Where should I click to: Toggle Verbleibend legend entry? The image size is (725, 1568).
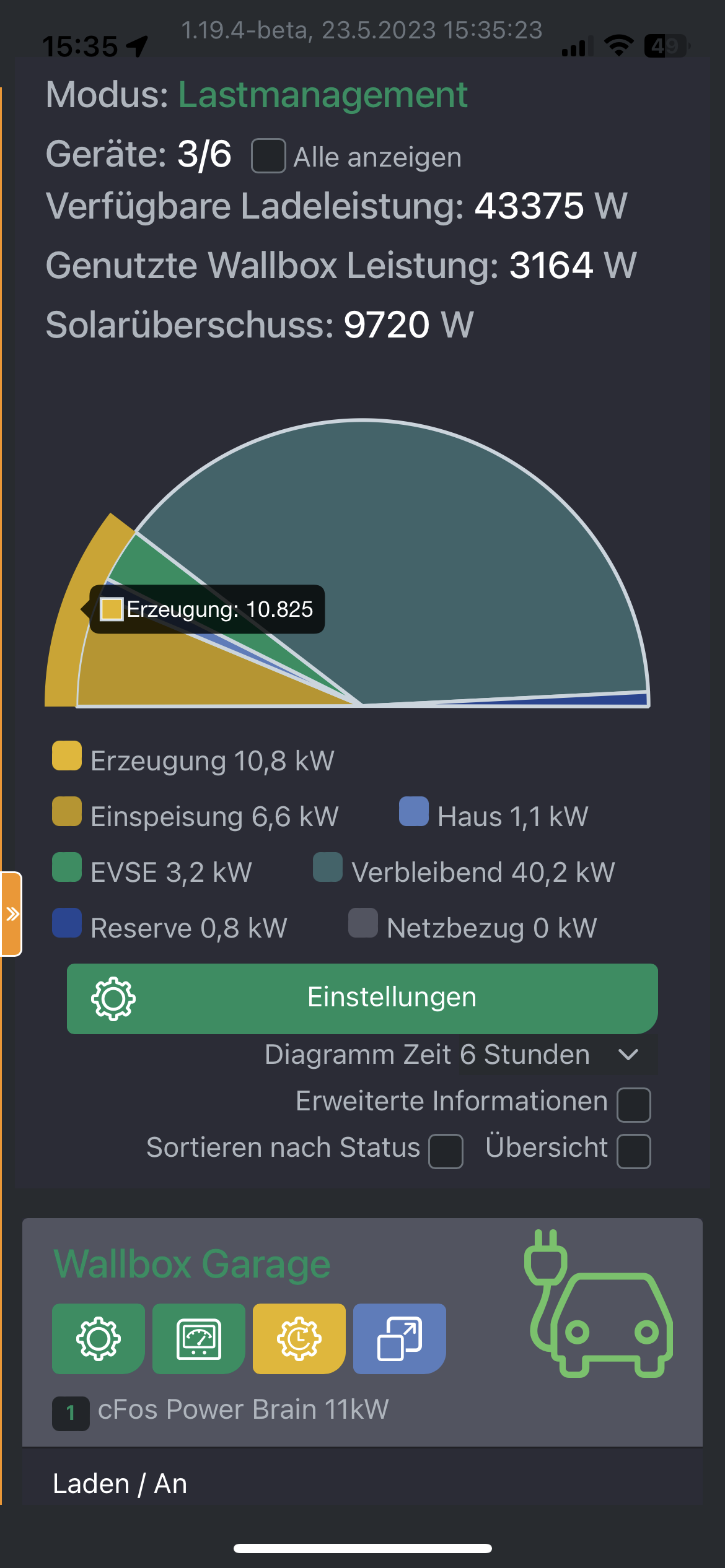click(x=464, y=871)
